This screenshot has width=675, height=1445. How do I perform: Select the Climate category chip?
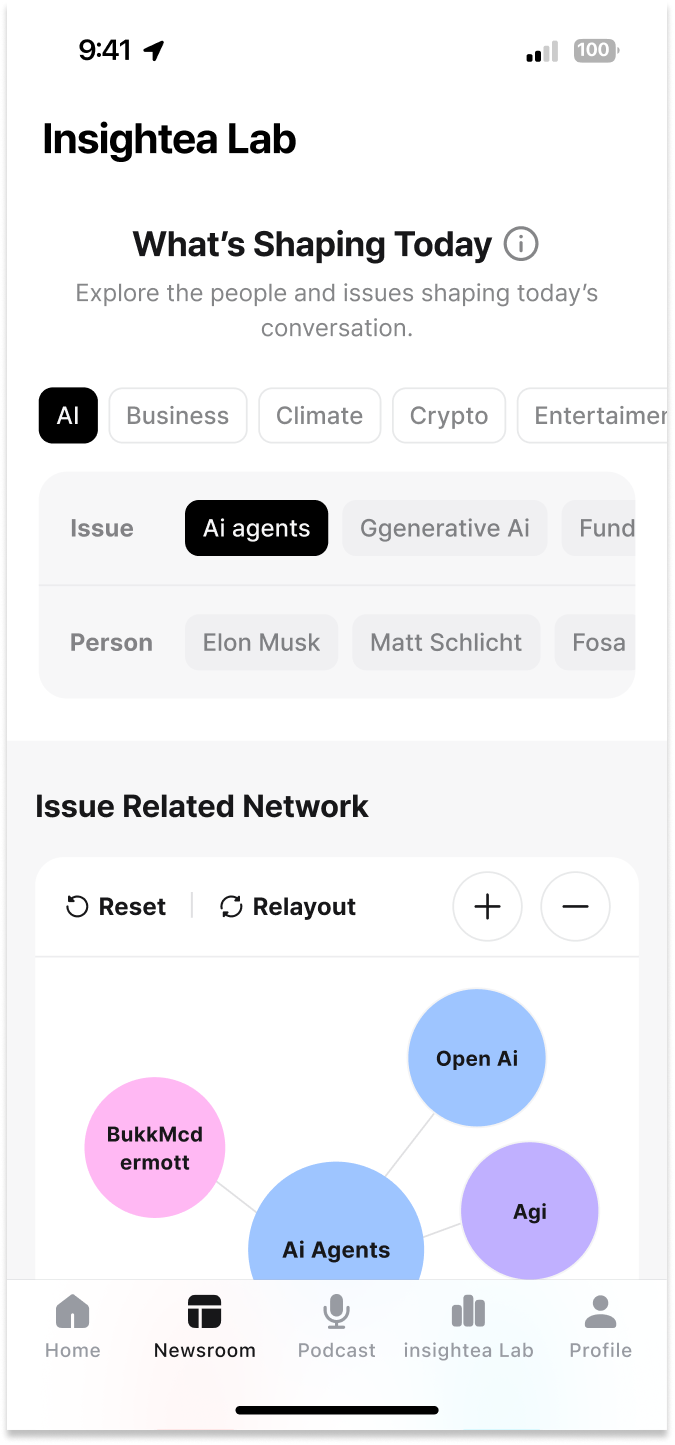pyautogui.click(x=319, y=415)
